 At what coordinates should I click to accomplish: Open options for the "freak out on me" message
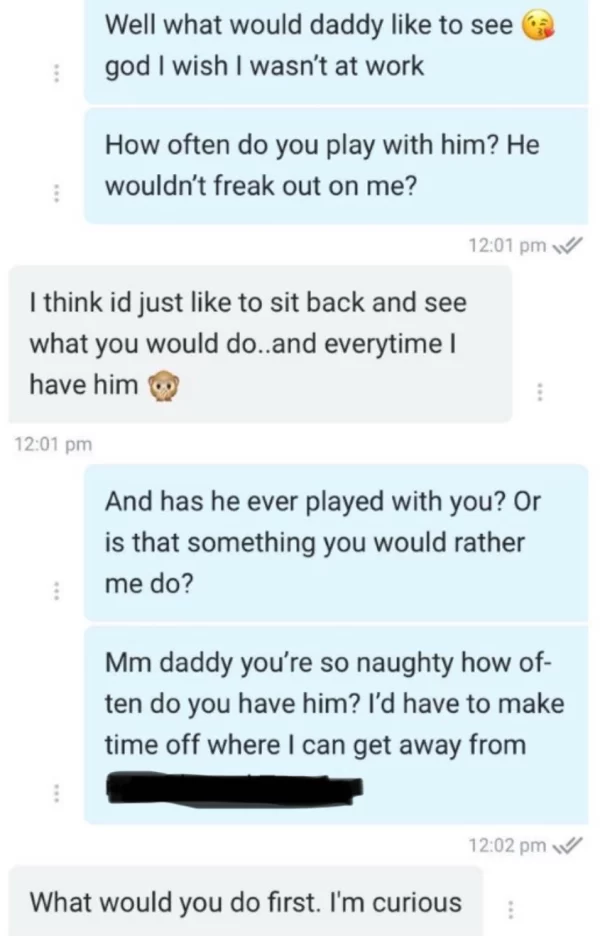(56, 192)
